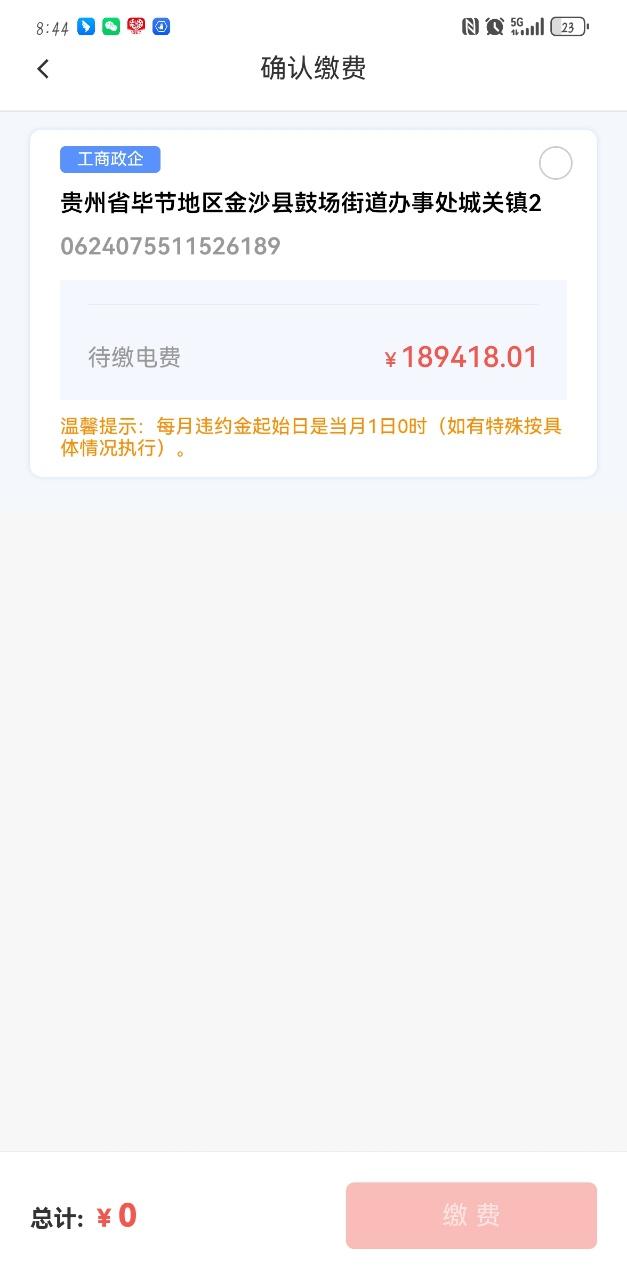The height and width of the screenshot is (1280, 627).
Task: Tap the 缴费 payment button
Action: [x=471, y=1215]
